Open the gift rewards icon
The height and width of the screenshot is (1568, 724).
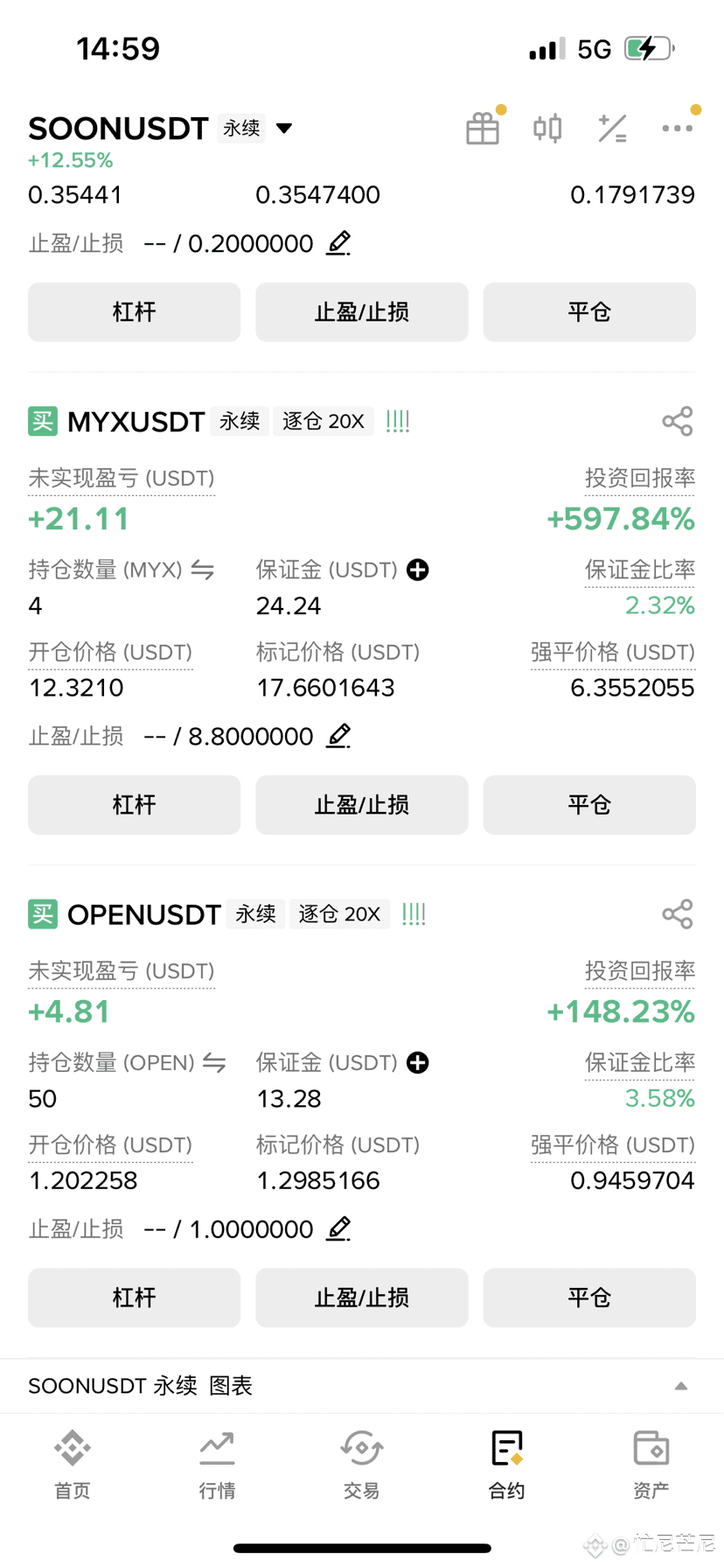coord(483,129)
